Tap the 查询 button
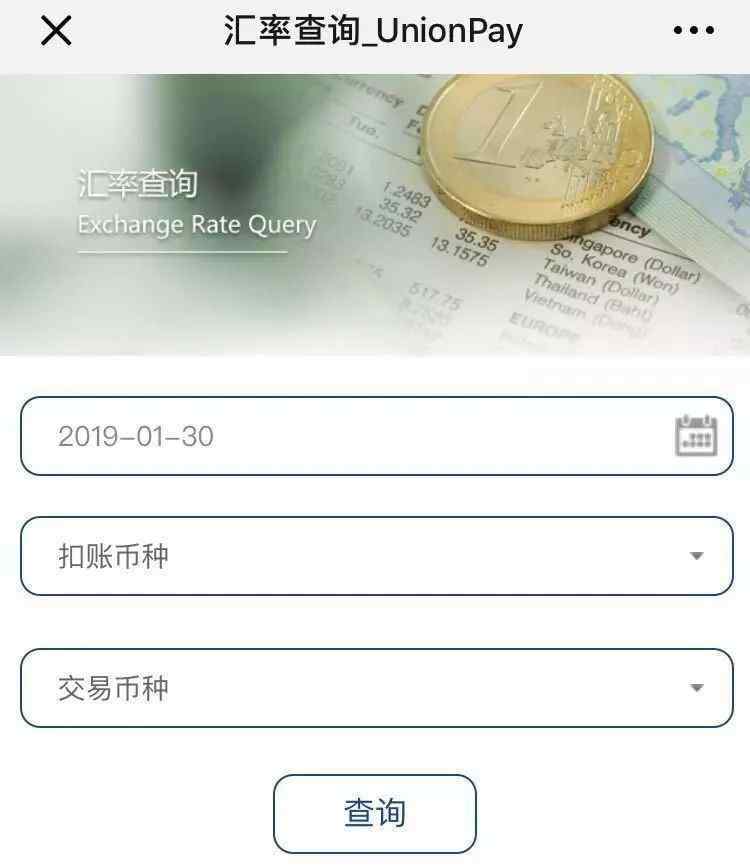 (375, 812)
